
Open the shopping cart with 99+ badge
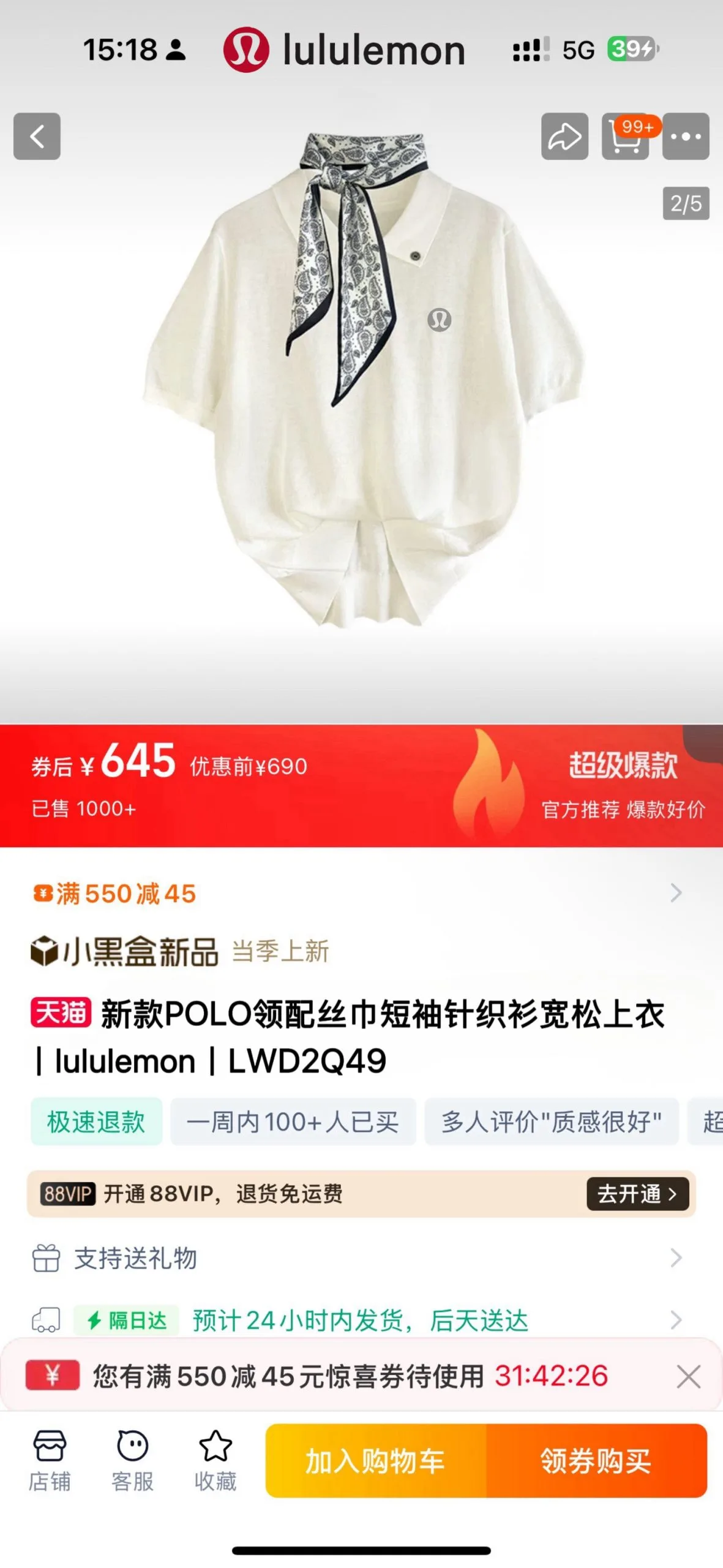coord(625,137)
